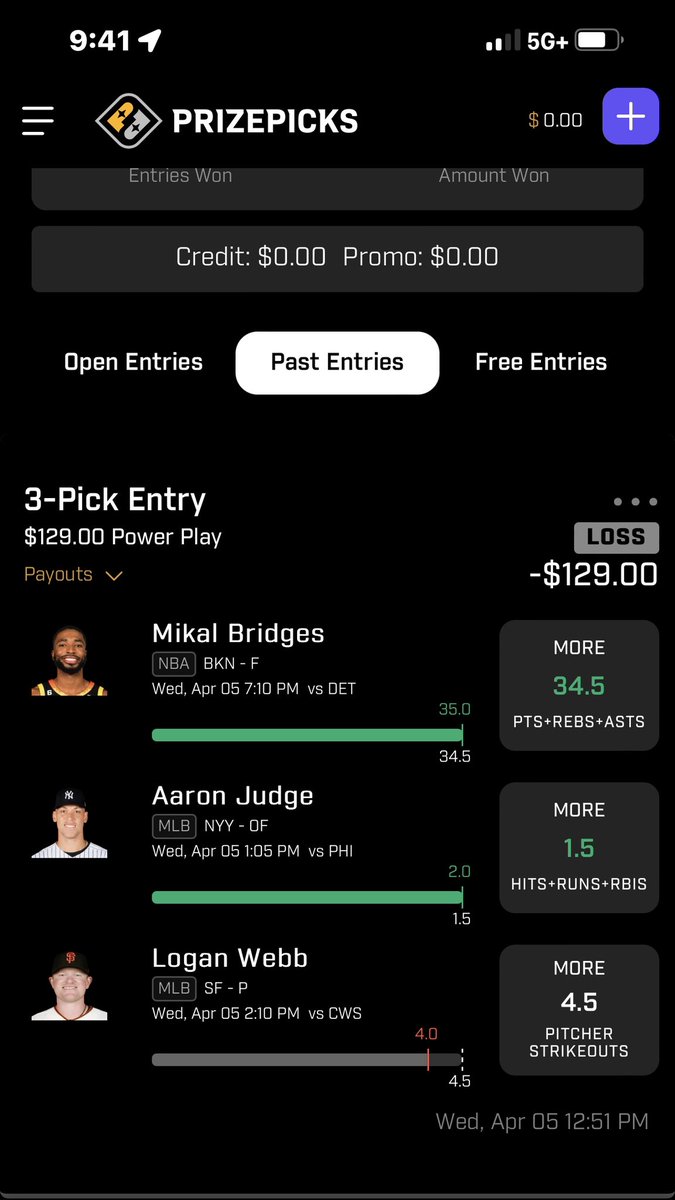The width and height of the screenshot is (675, 1200).
Task: Expand the Payouts dropdown
Action: click(73, 575)
